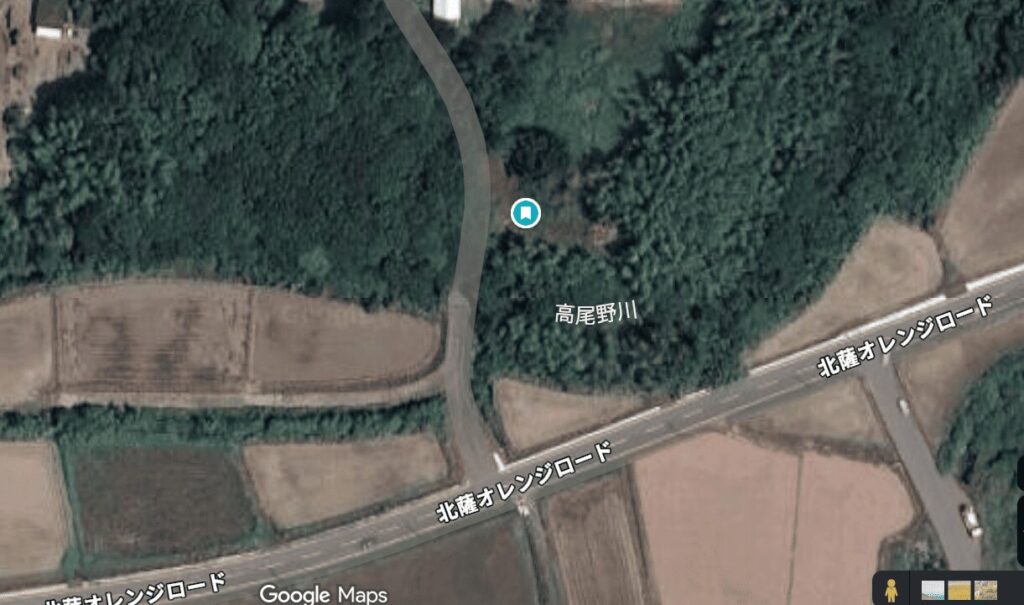Open the solid yellow imagery thumbnail
1024x605 pixels.
(x=960, y=590)
